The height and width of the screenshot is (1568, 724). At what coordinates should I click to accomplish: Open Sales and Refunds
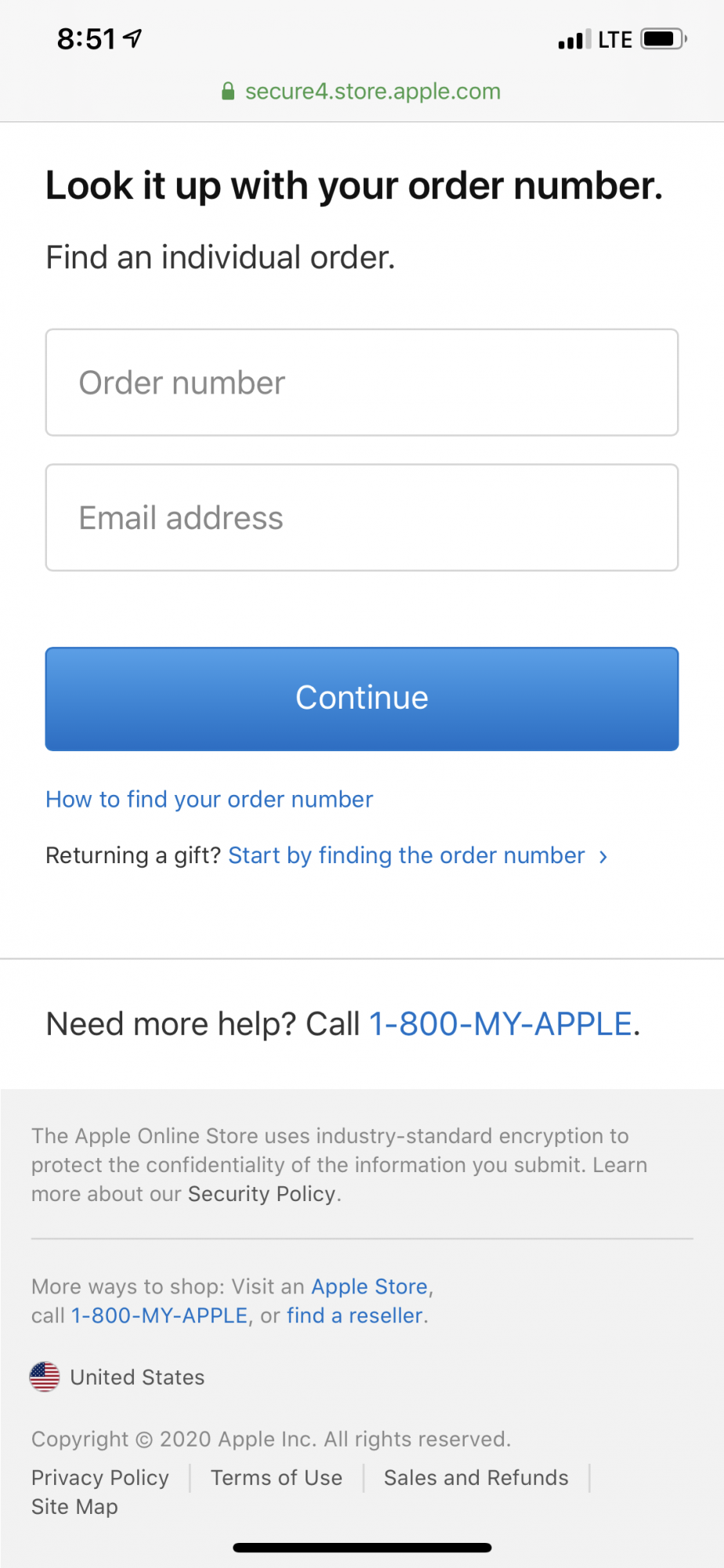(476, 1478)
